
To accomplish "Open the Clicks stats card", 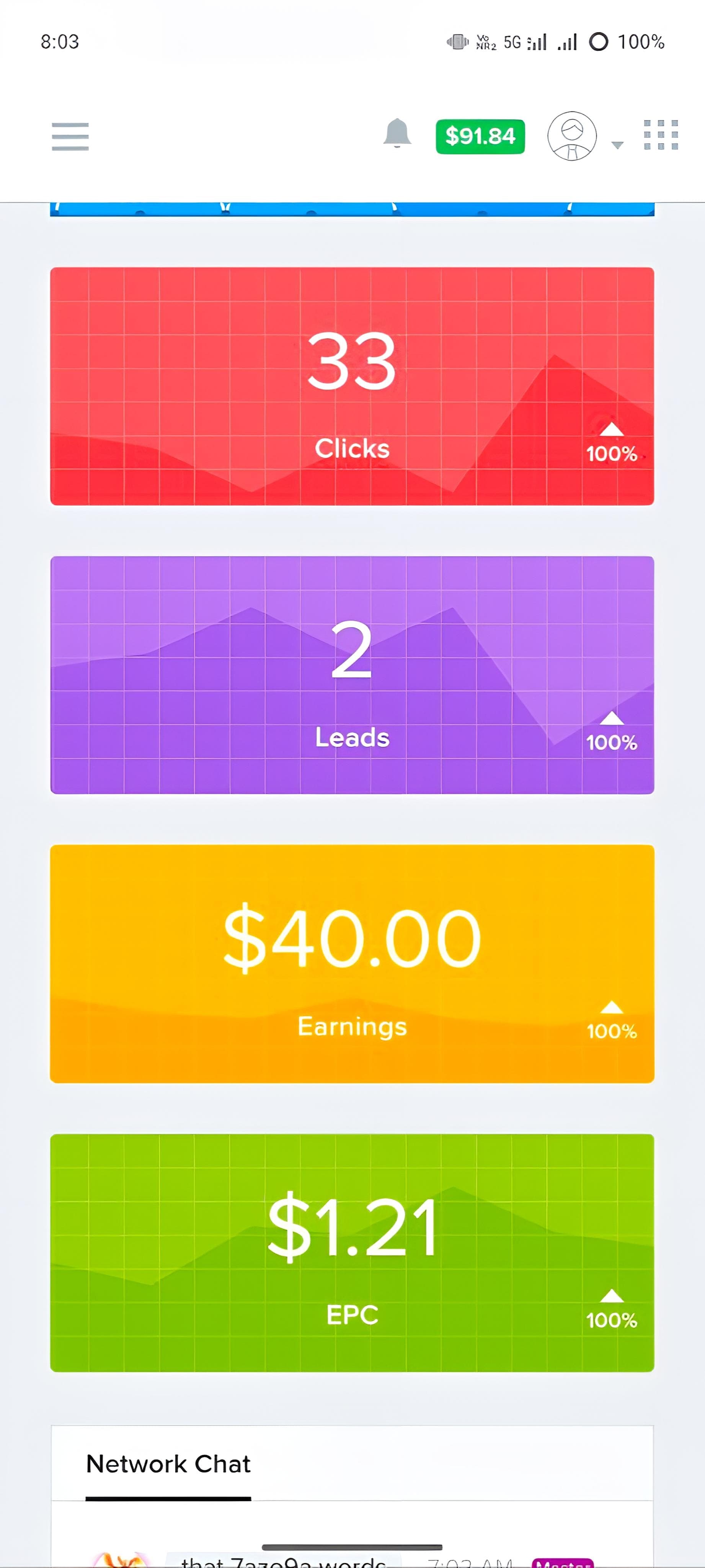I will [352, 386].
